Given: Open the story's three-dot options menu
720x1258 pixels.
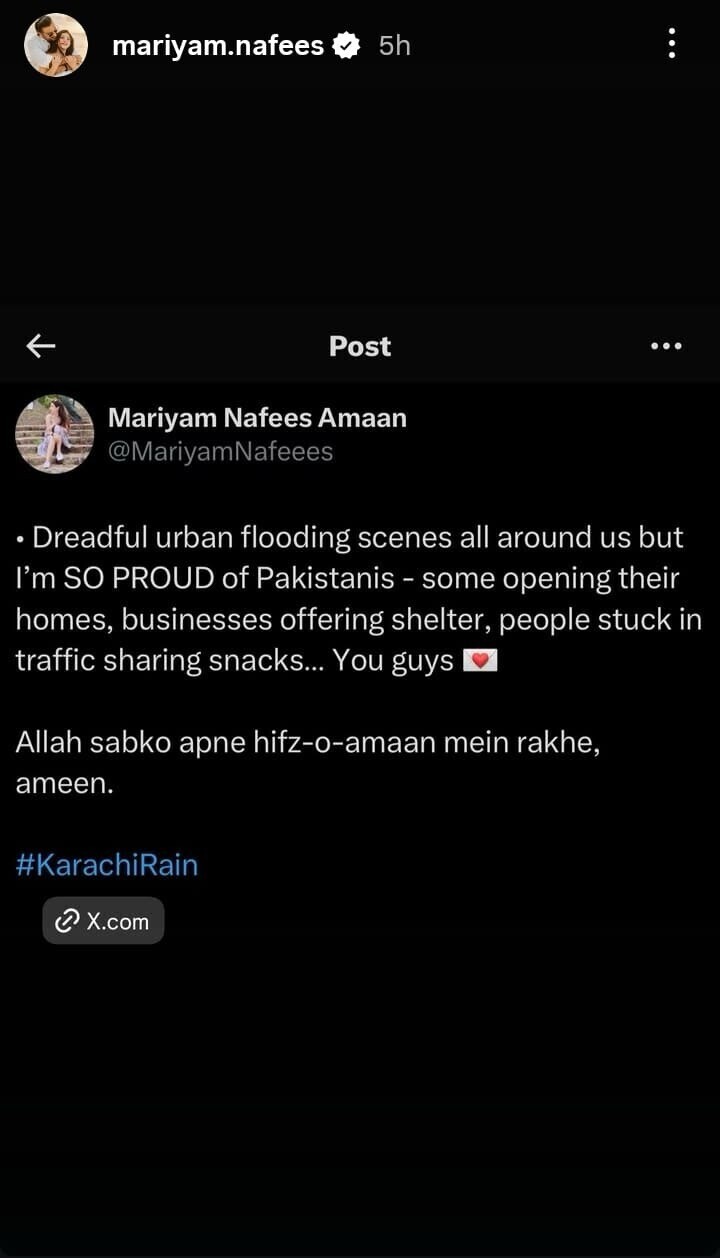Looking at the screenshot, I should click(x=672, y=43).
